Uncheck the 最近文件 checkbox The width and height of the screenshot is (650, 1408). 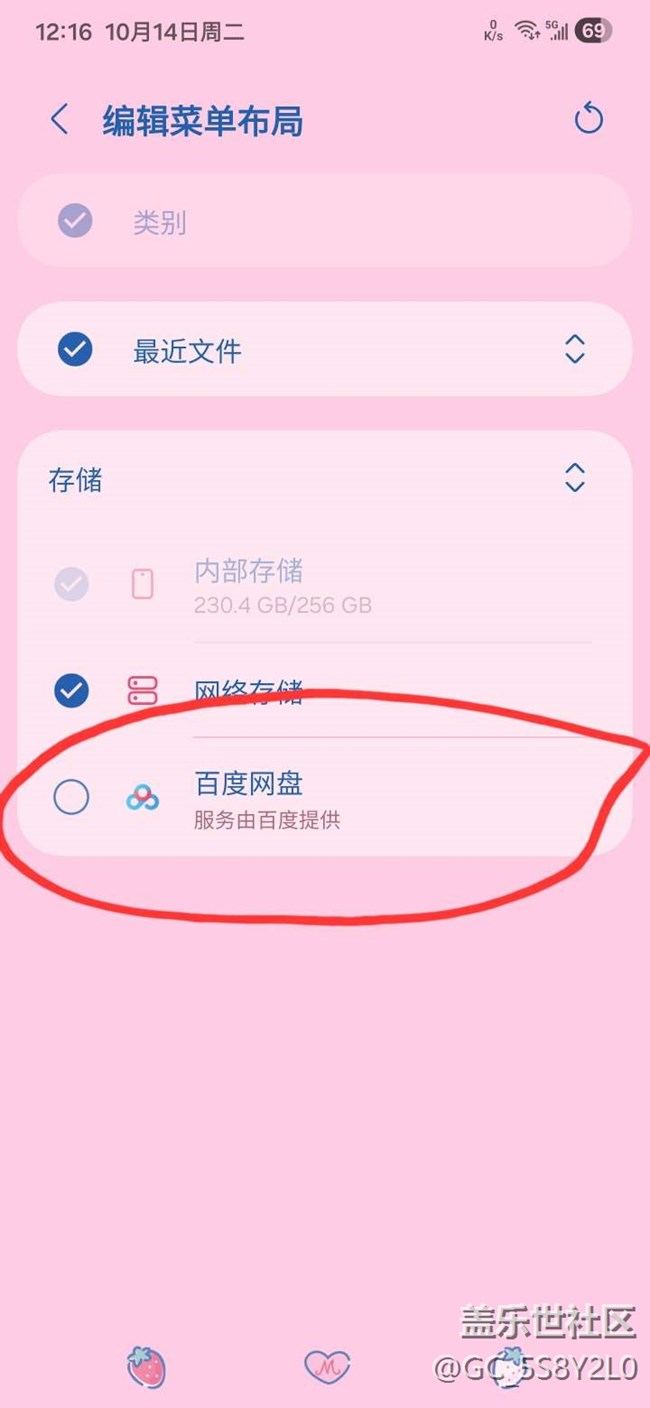(x=75, y=350)
